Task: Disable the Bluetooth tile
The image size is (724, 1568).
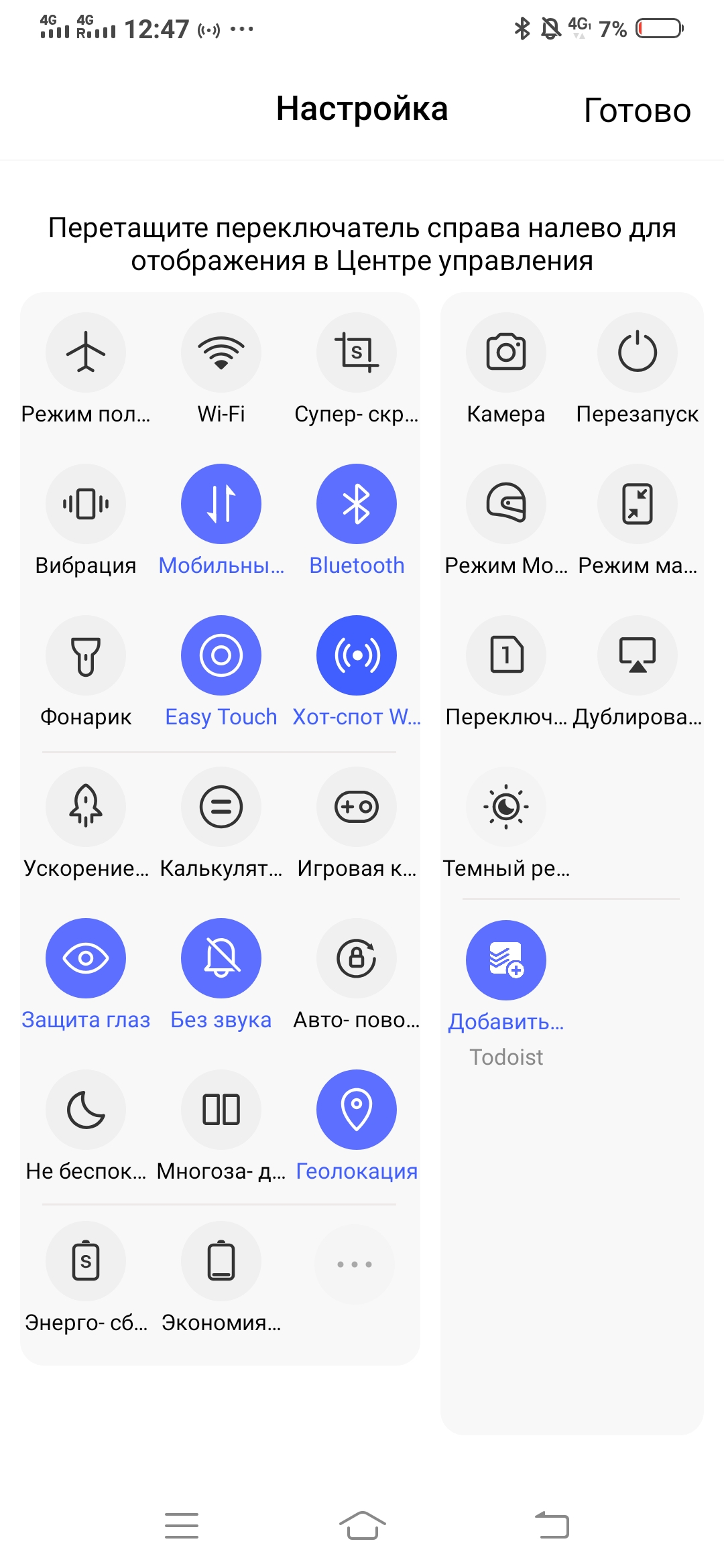Action: tap(357, 504)
